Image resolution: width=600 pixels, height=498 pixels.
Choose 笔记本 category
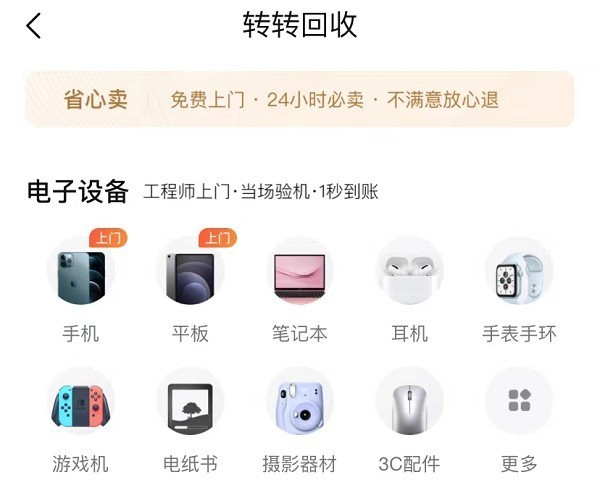(x=300, y=272)
